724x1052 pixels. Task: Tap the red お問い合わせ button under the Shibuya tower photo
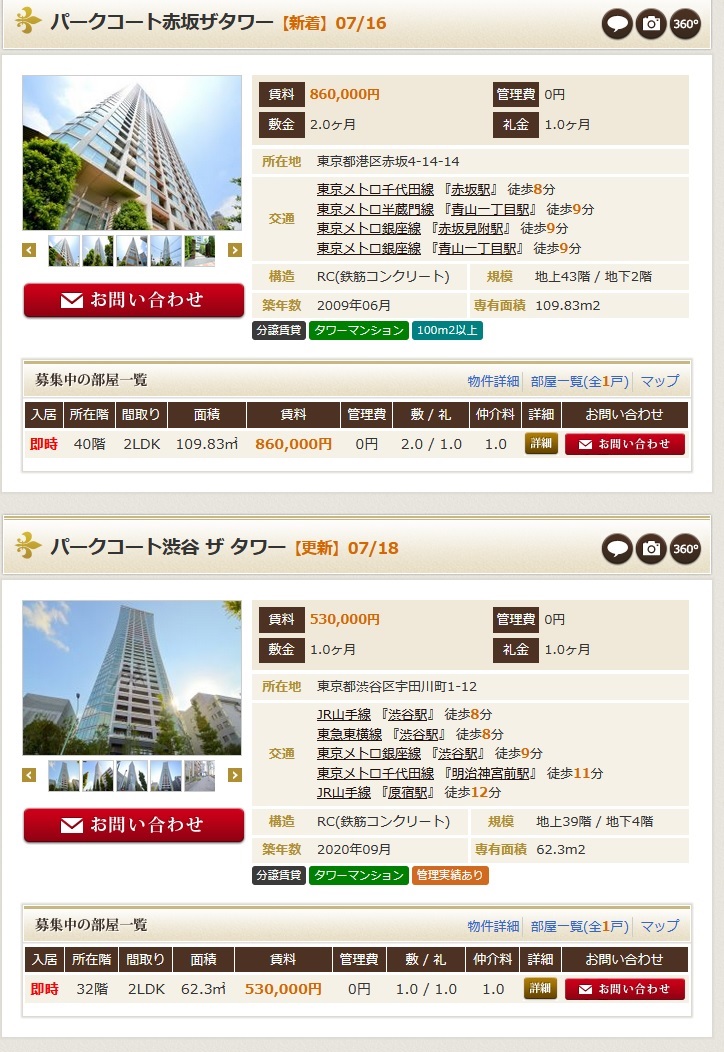[133, 825]
